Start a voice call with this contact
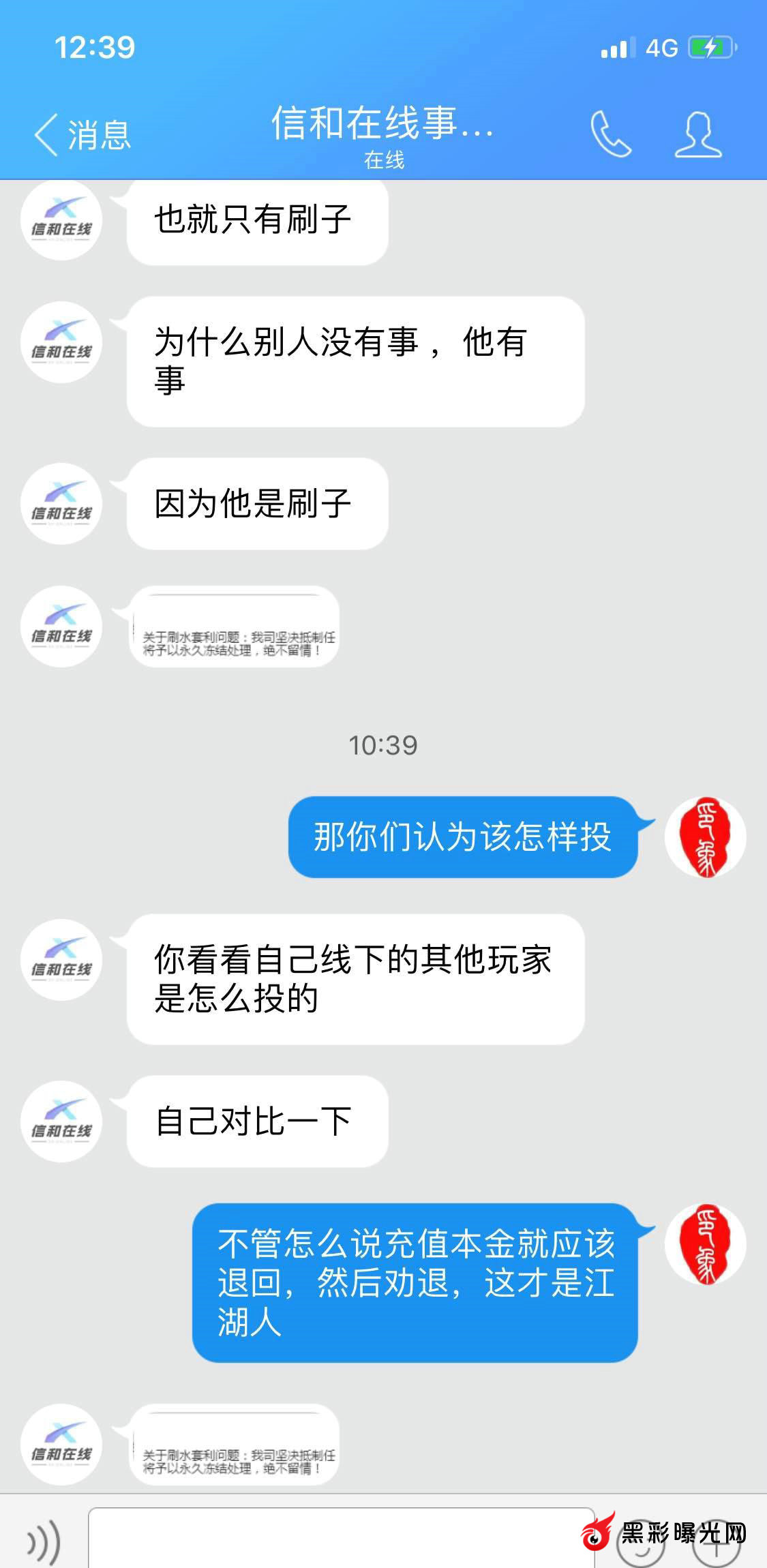 pyautogui.click(x=610, y=134)
